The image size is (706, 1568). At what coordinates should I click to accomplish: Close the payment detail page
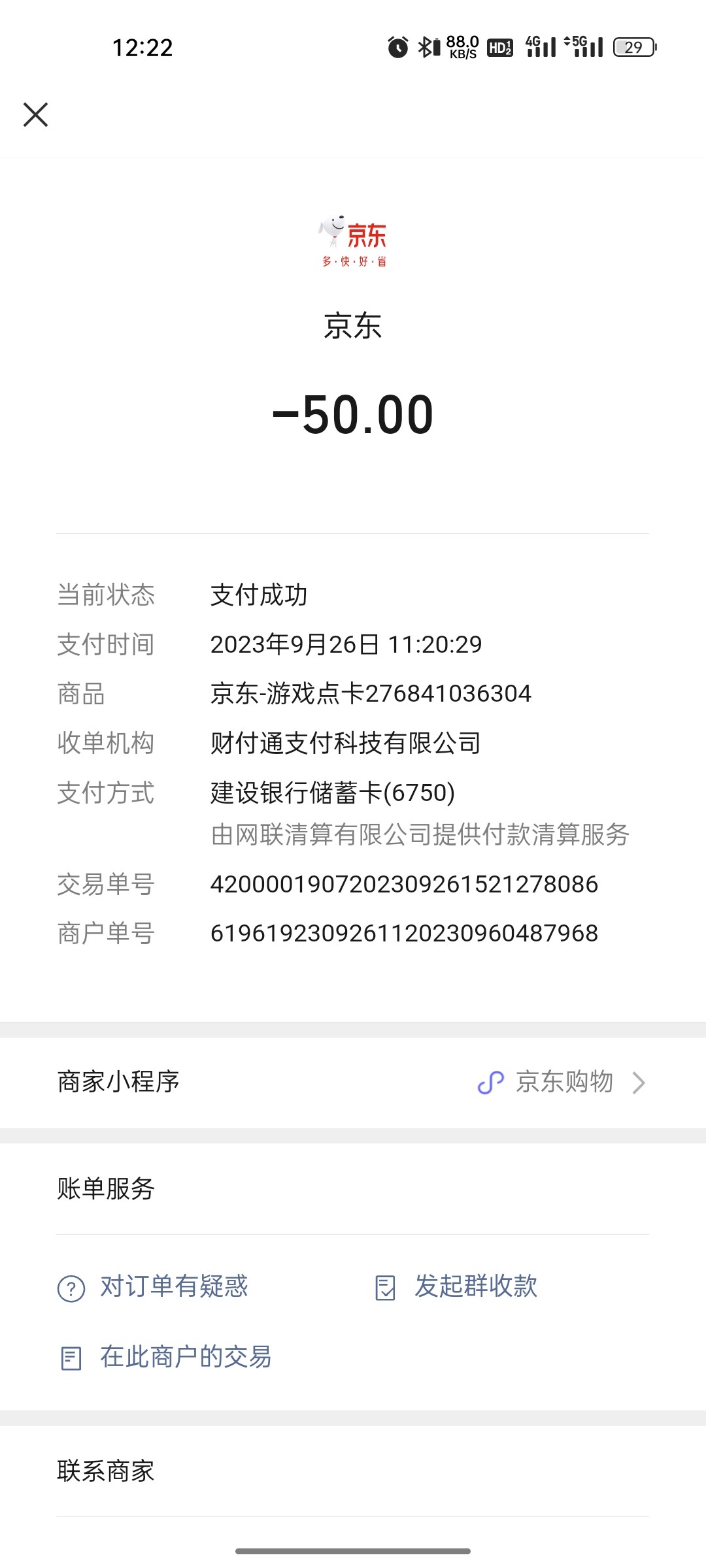tap(36, 114)
